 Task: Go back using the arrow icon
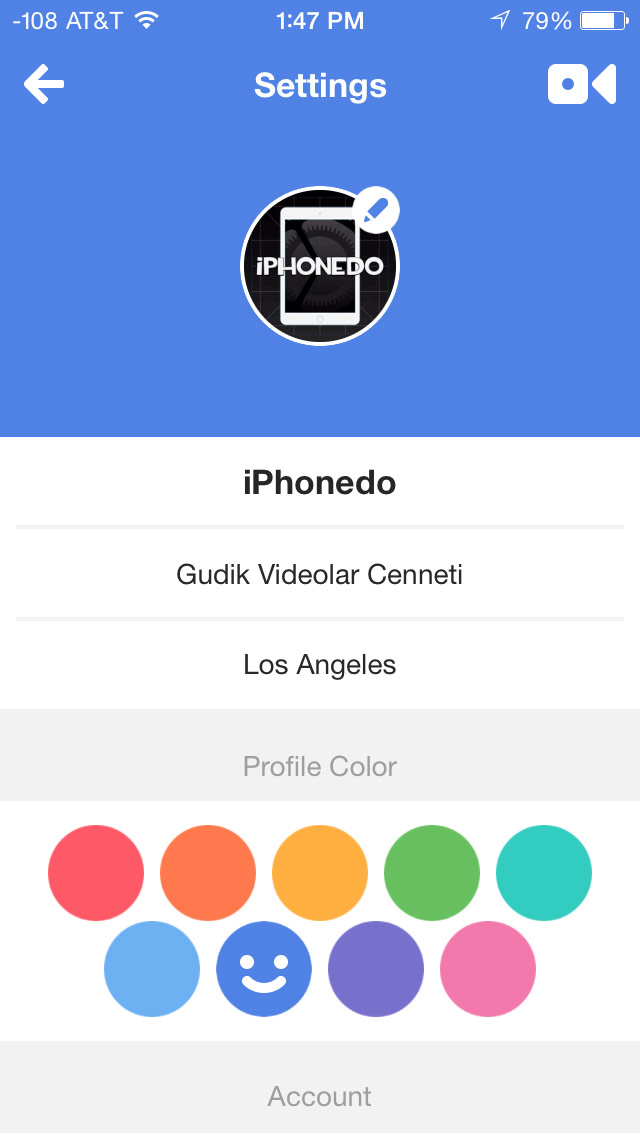tap(43, 84)
